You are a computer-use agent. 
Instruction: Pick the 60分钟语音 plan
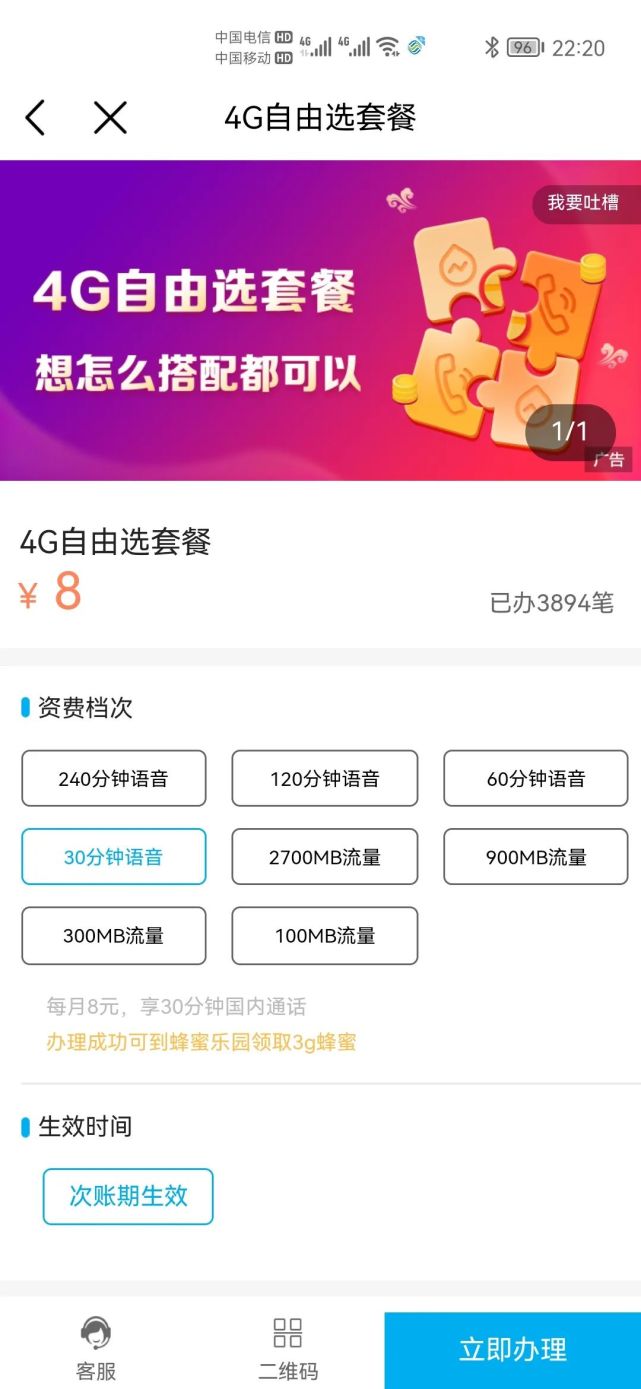click(x=535, y=778)
